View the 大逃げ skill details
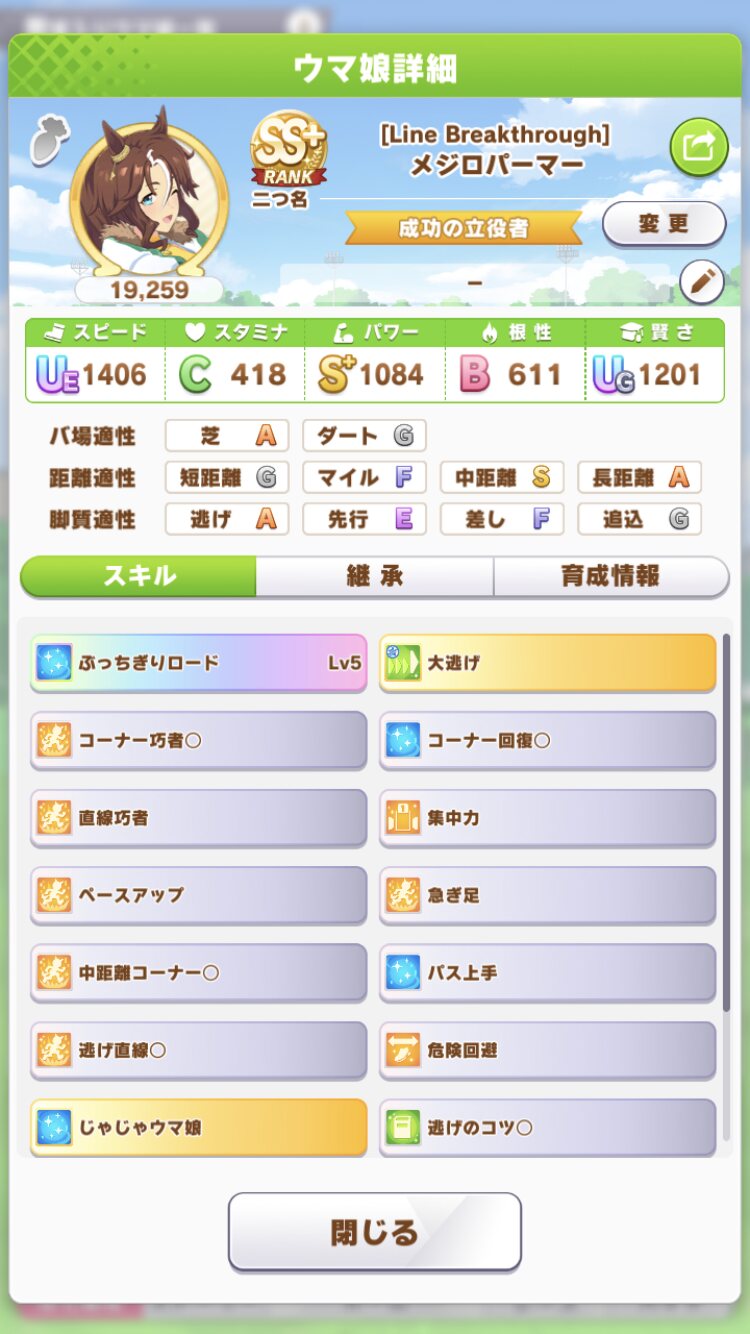 point(547,662)
